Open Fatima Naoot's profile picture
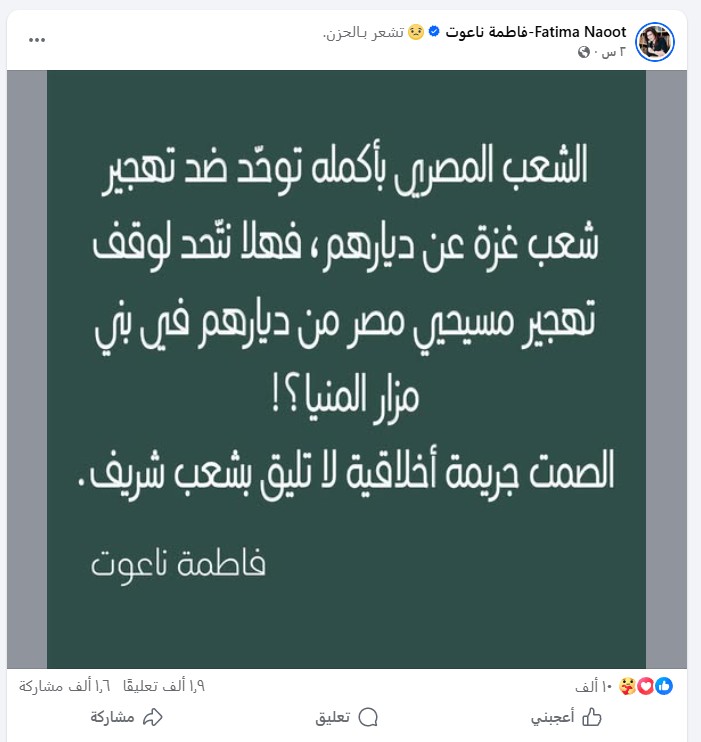Screen dimensions: 701x742 [x=656, y=41]
